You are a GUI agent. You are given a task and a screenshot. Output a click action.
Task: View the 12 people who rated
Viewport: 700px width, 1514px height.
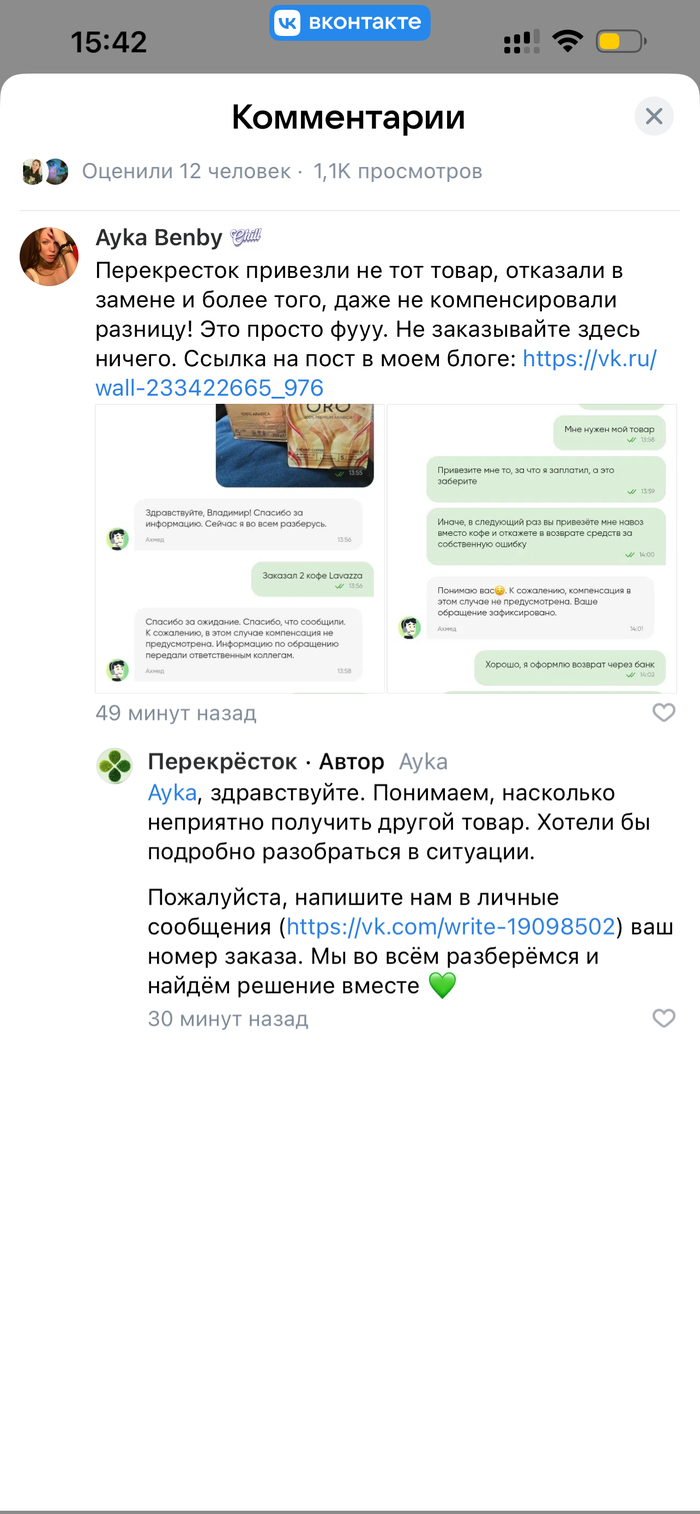pos(186,171)
